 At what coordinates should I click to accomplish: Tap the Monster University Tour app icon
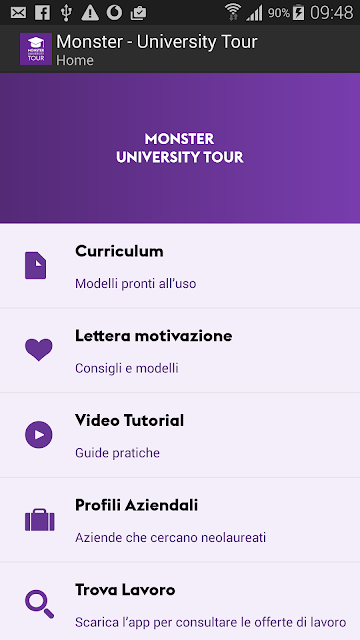tap(36, 49)
